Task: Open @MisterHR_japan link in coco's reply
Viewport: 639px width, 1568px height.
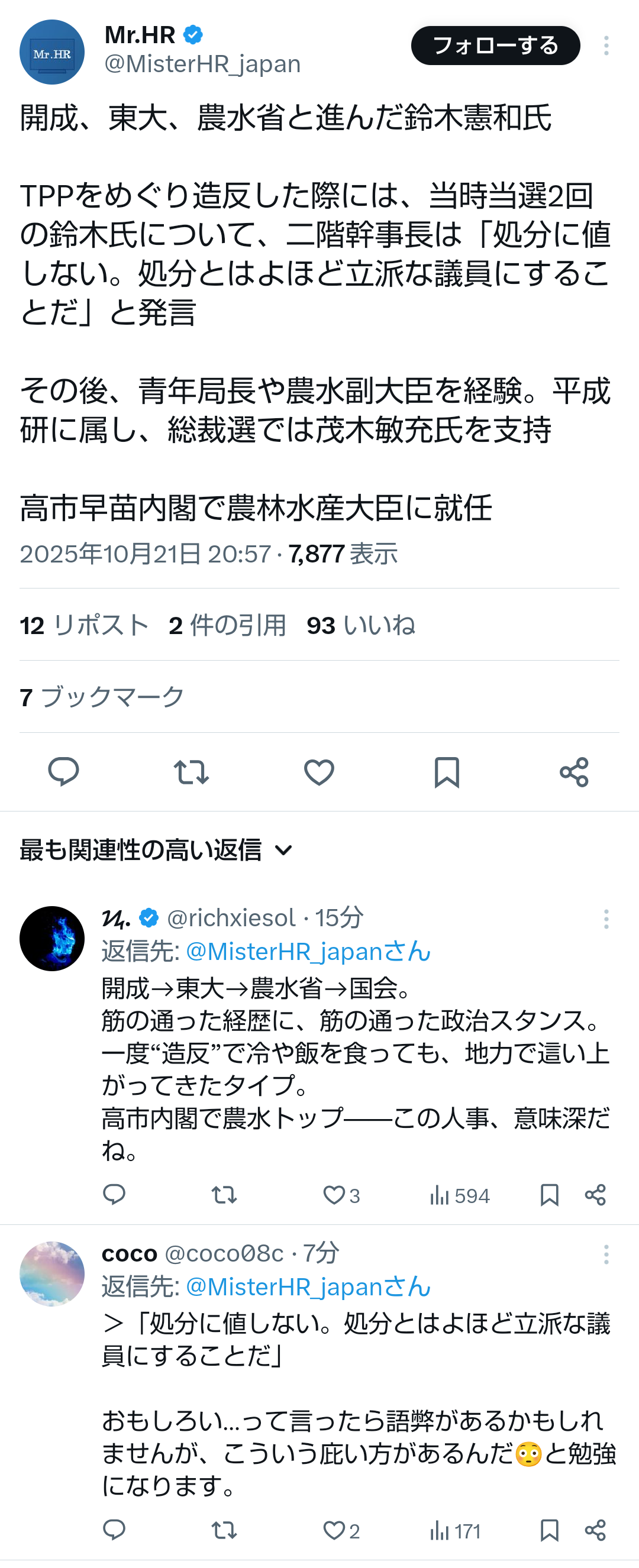Action: (x=308, y=1287)
